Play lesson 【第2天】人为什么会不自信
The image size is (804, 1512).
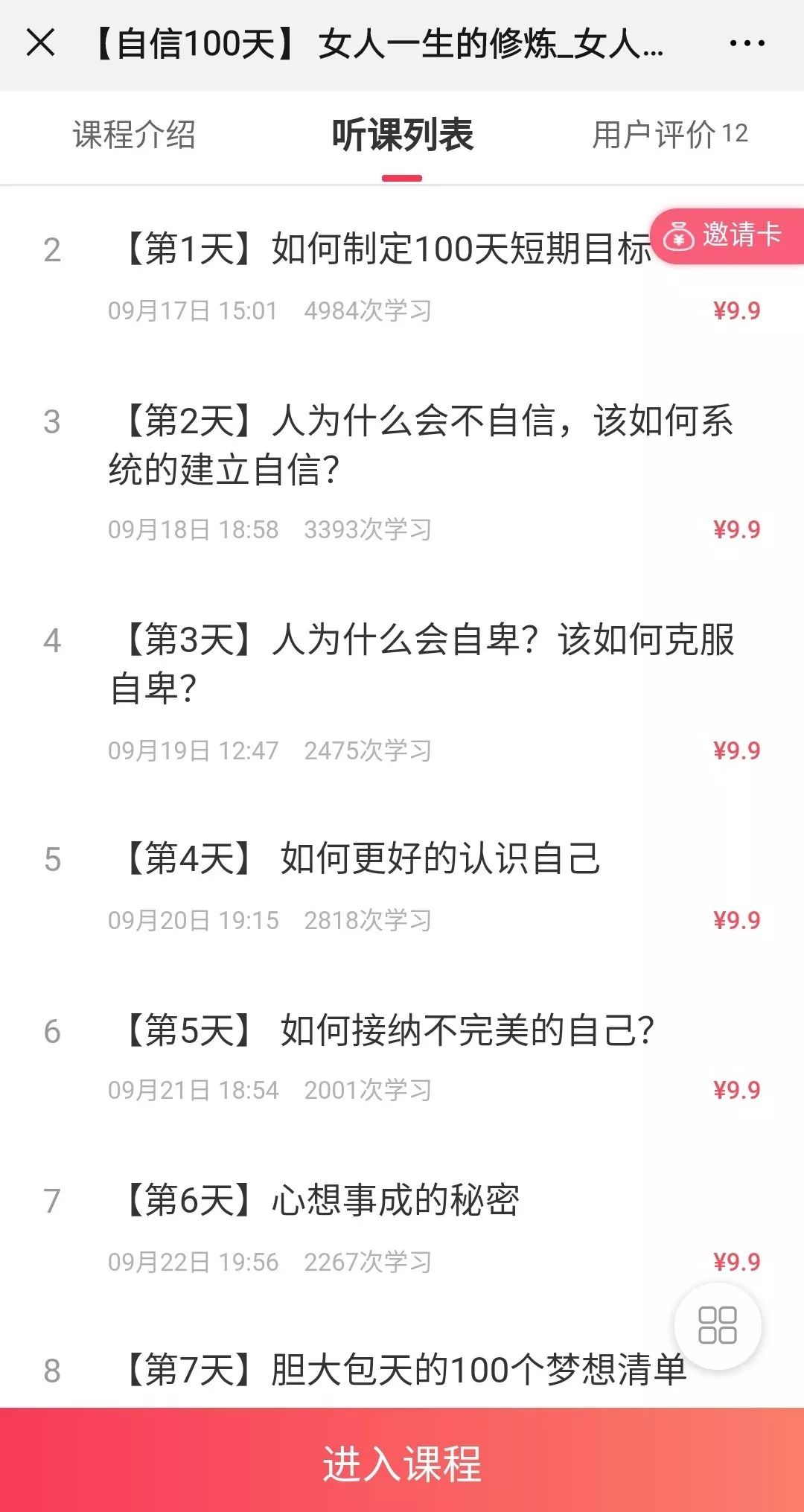tap(421, 444)
